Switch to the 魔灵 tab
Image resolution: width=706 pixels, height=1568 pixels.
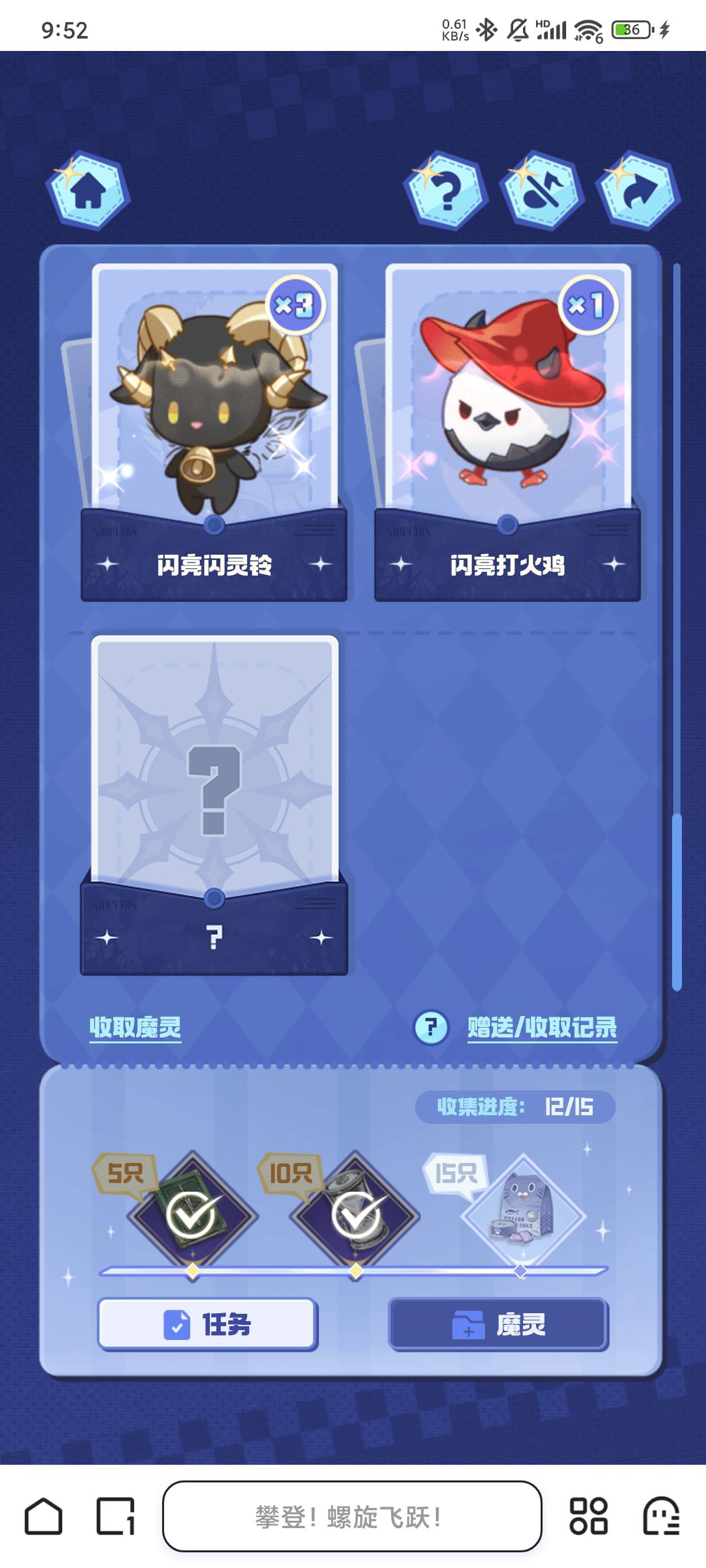point(499,1324)
